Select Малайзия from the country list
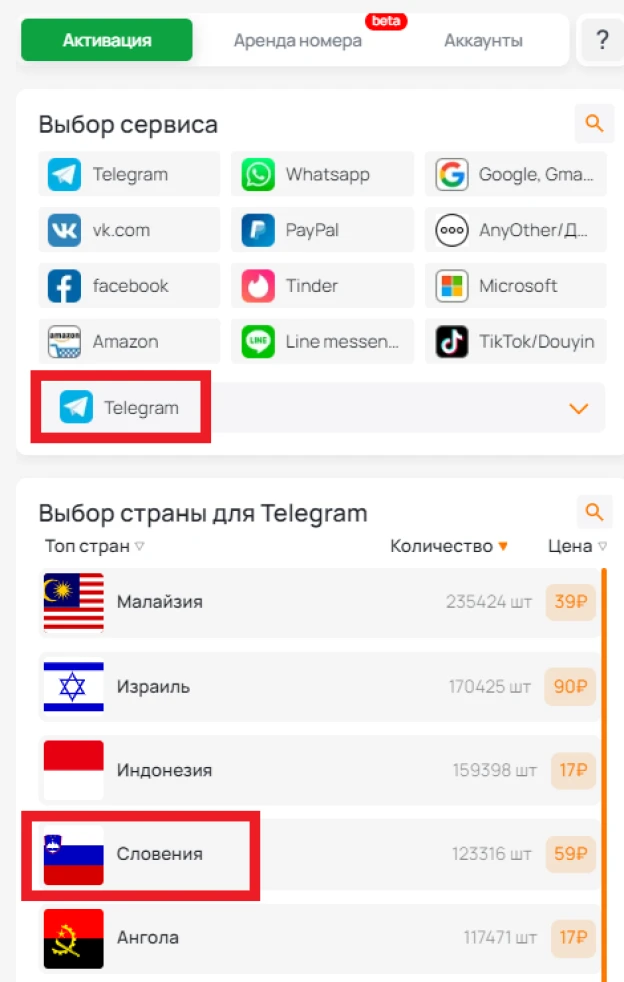This screenshot has width=624, height=982. click(x=160, y=602)
